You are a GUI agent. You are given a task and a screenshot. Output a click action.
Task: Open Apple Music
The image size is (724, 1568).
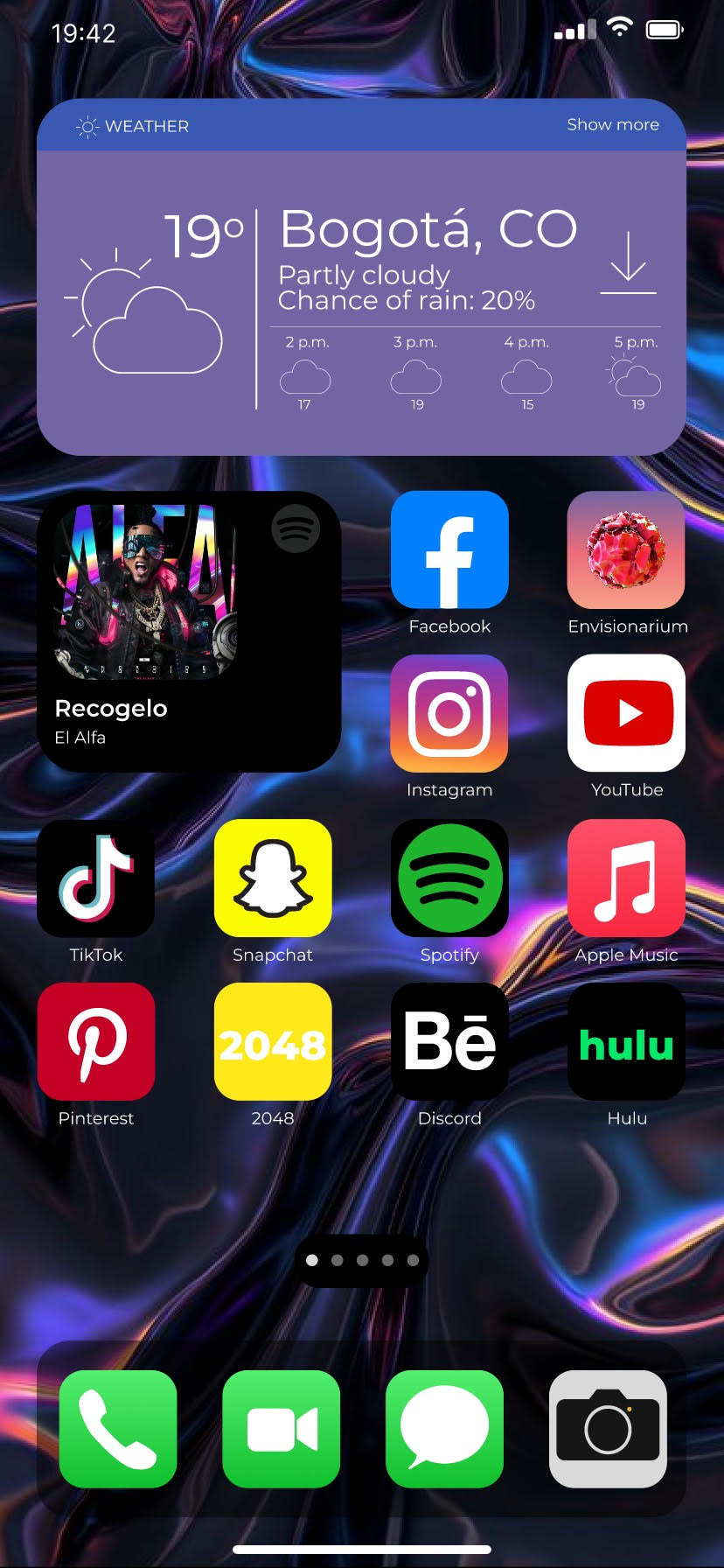(626, 878)
